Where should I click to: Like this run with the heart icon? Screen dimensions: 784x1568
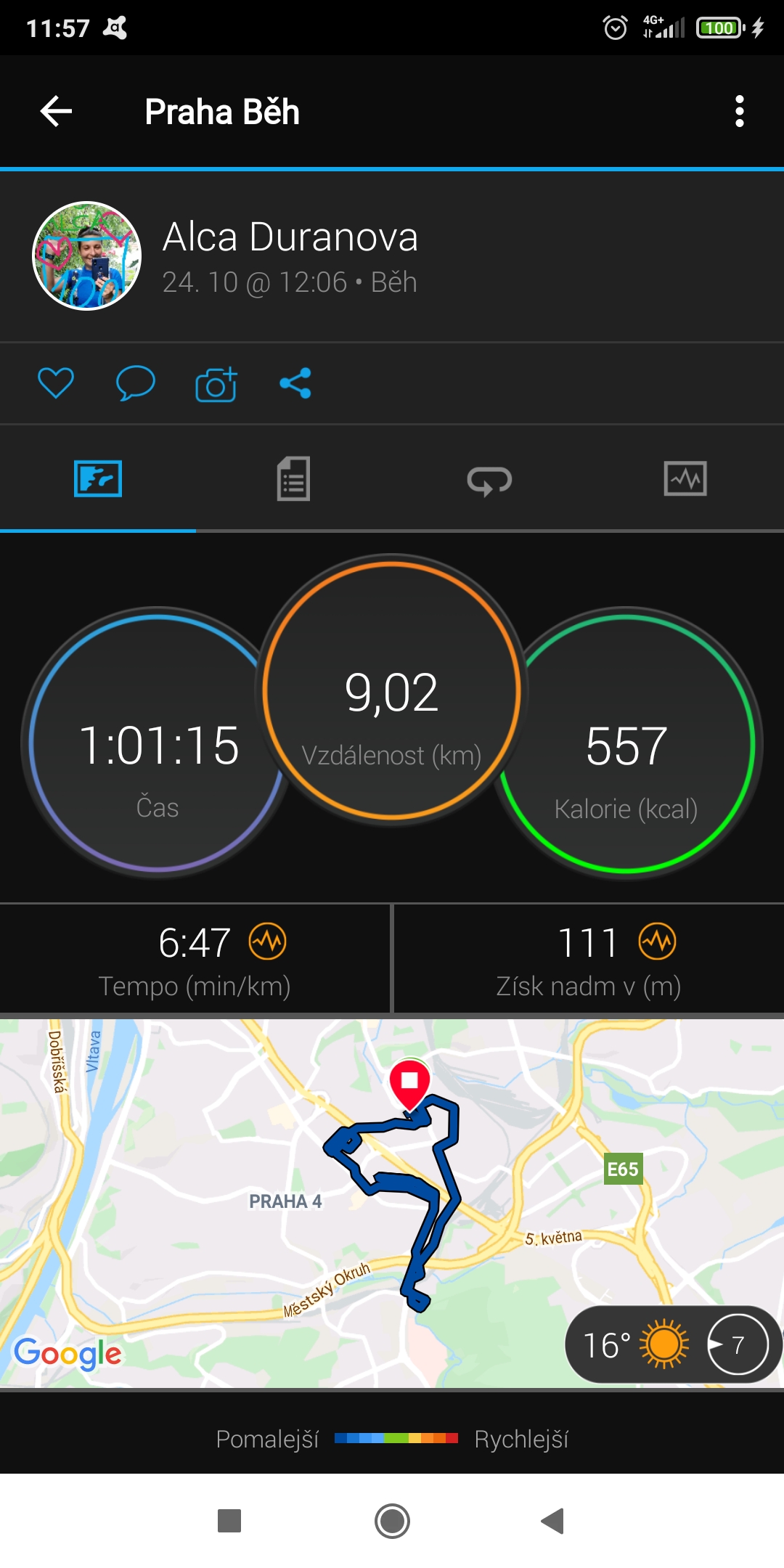coord(56,383)
